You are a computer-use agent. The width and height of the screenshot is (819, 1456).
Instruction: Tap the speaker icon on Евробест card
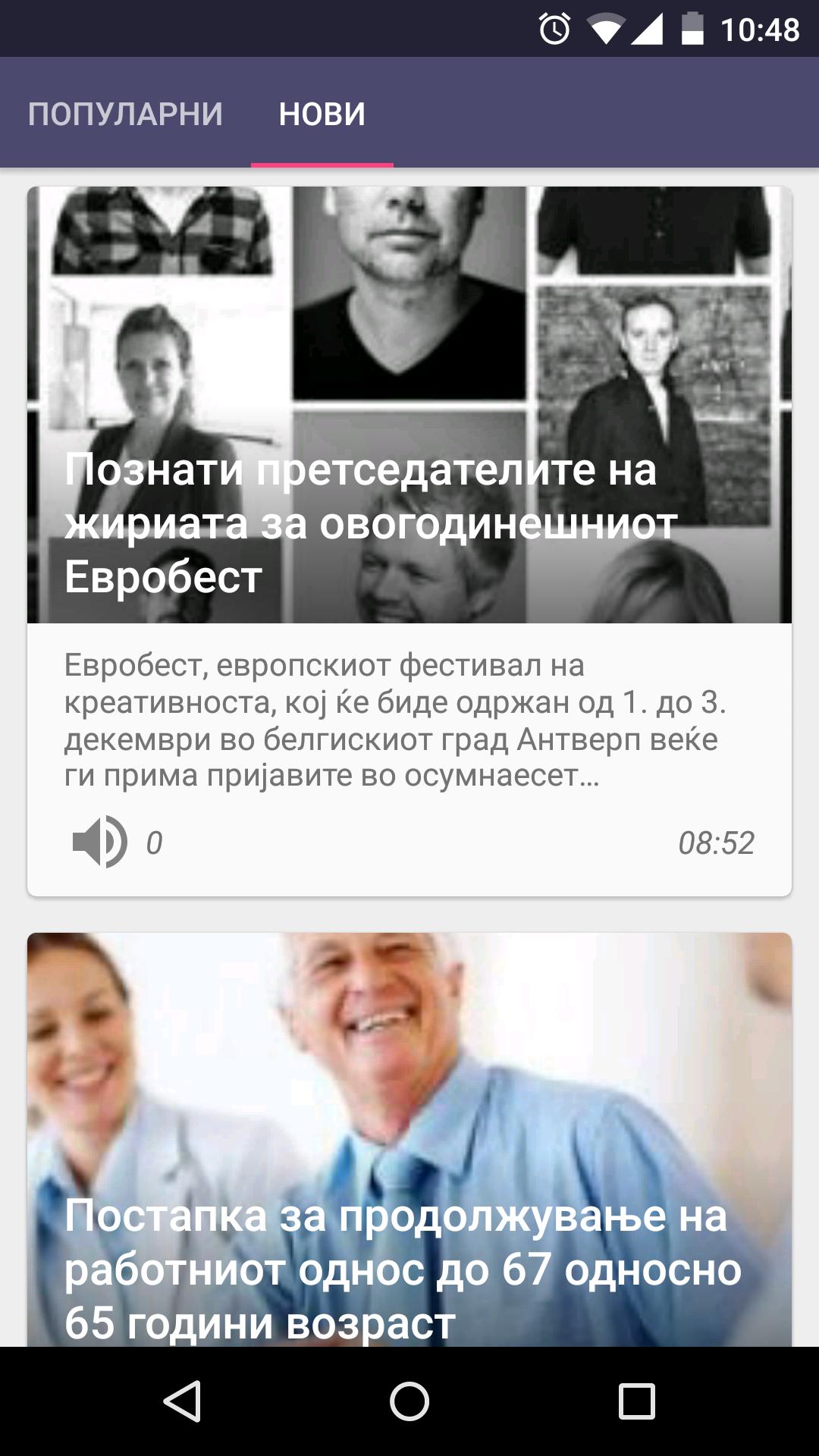click(99, 842)
